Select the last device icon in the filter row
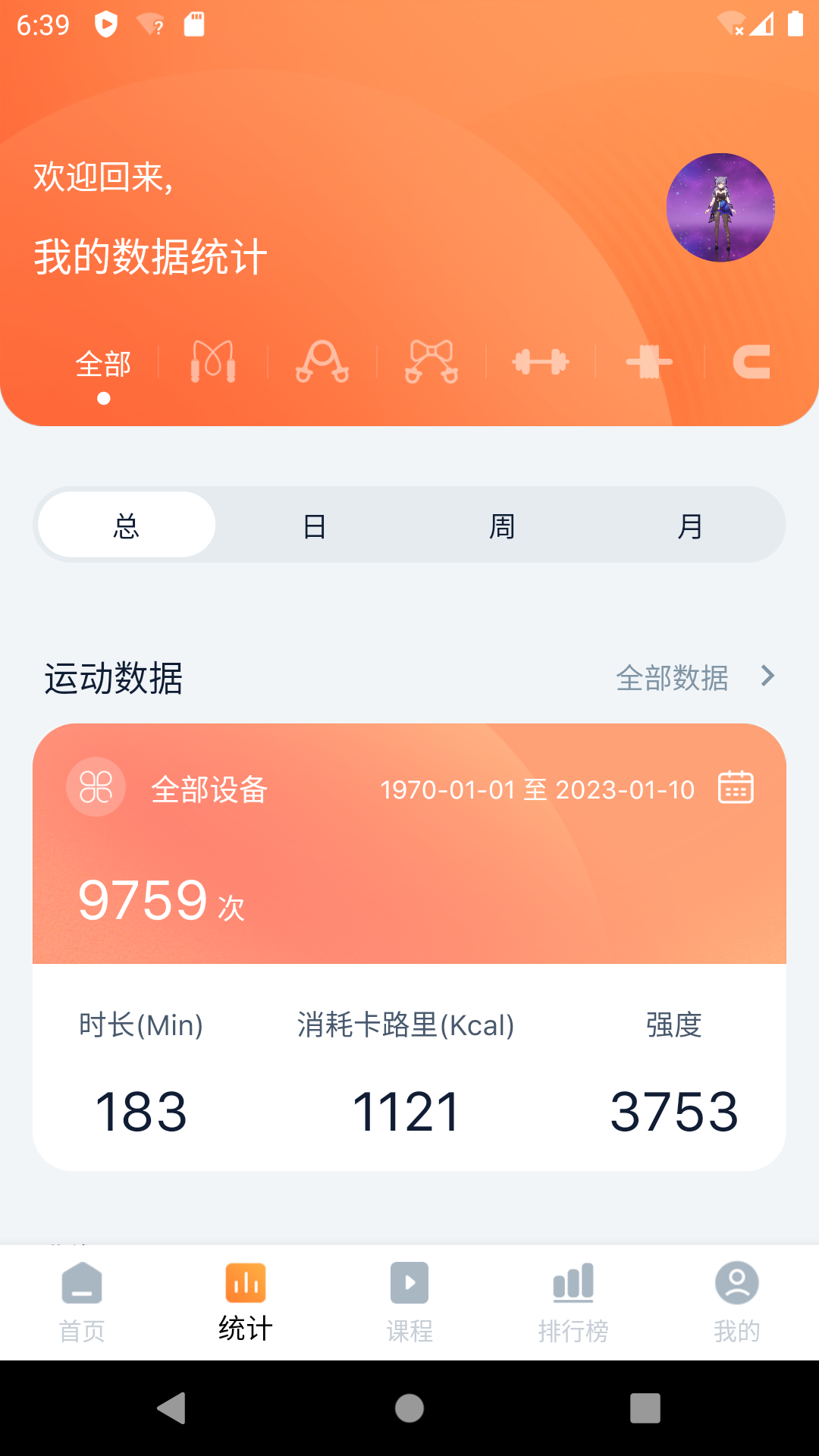Viewport: 819px width, 1456px height. click(754, 362)
